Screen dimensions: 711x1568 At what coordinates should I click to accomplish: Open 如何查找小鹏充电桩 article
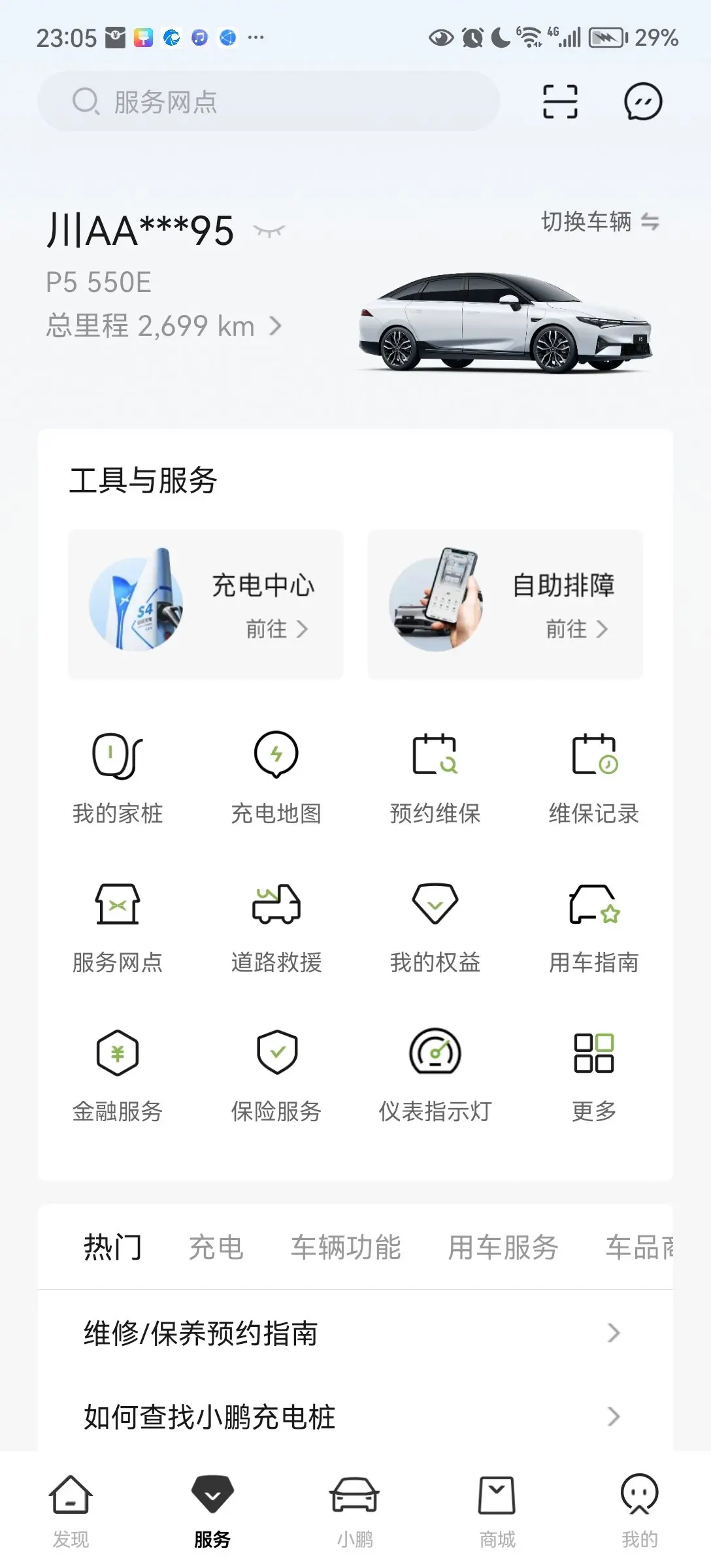pyautogui.click(x=355, y=1416)
